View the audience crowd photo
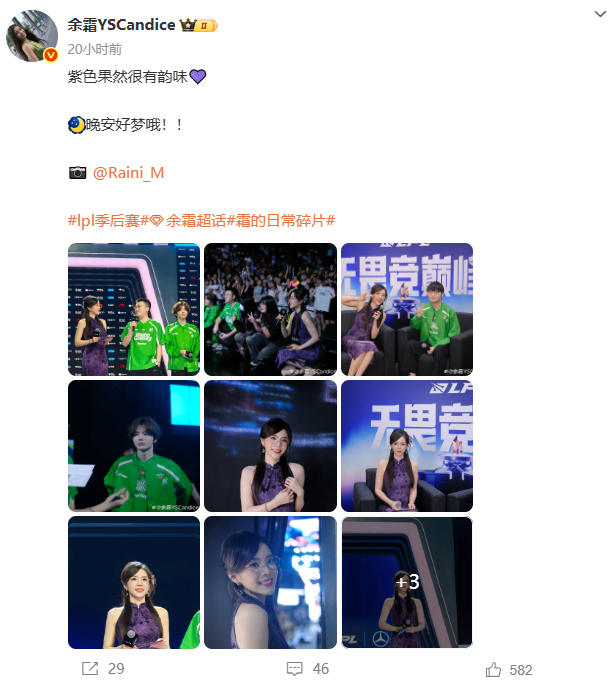 (x=270, y=308)
